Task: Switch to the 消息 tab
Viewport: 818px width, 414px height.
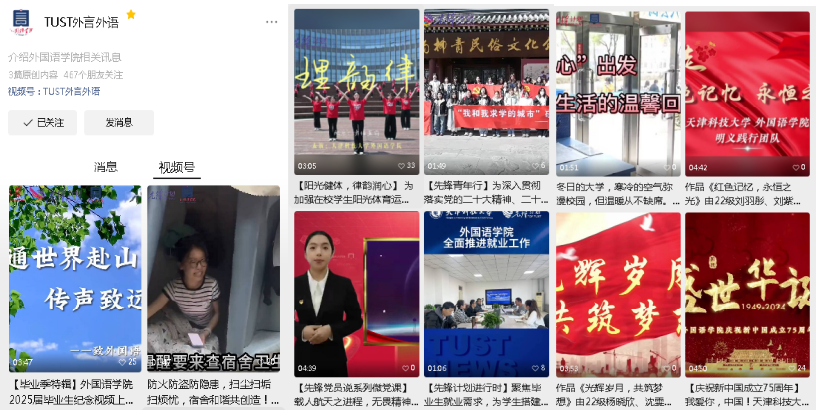Action: pyautogui.click(x=105, y=167)
